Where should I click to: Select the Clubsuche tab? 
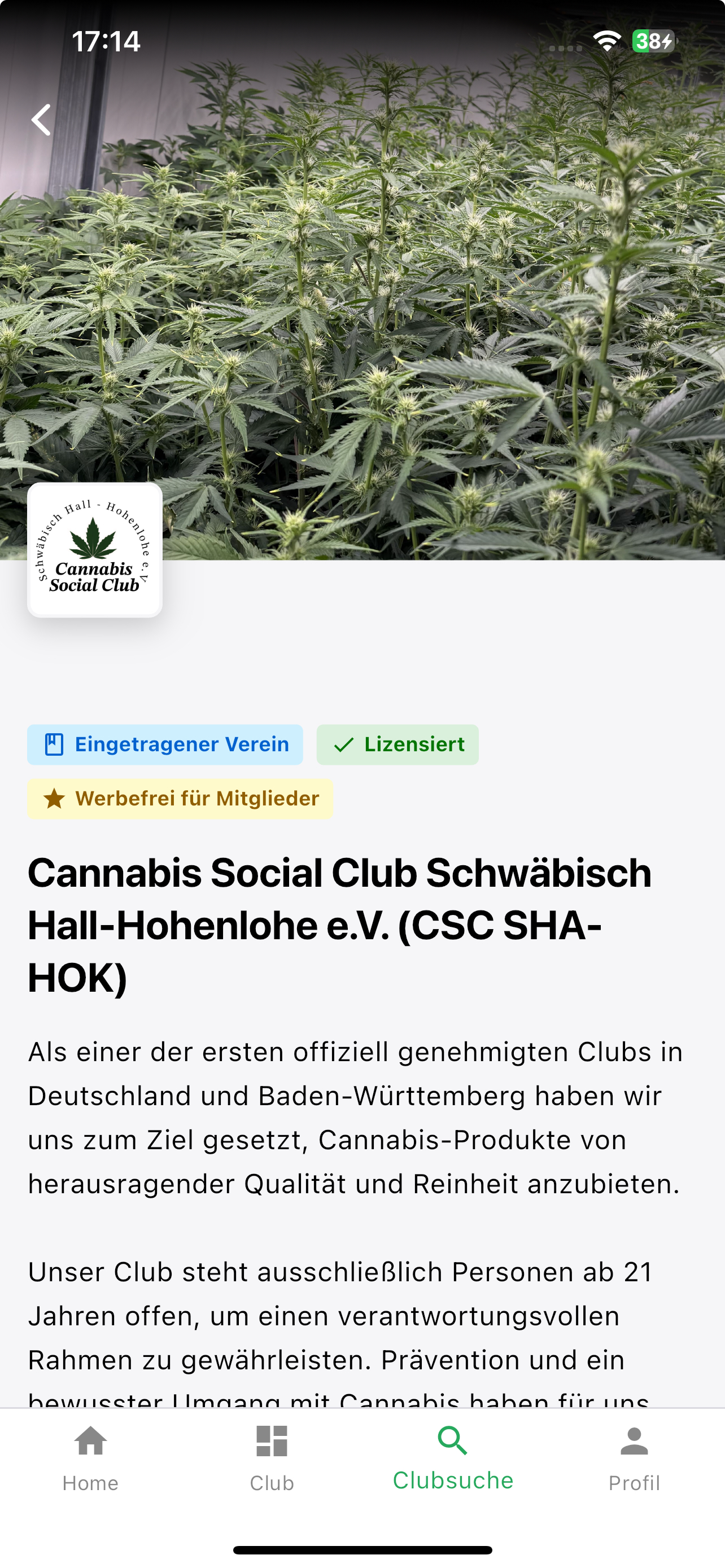(x=453, y=1458)
